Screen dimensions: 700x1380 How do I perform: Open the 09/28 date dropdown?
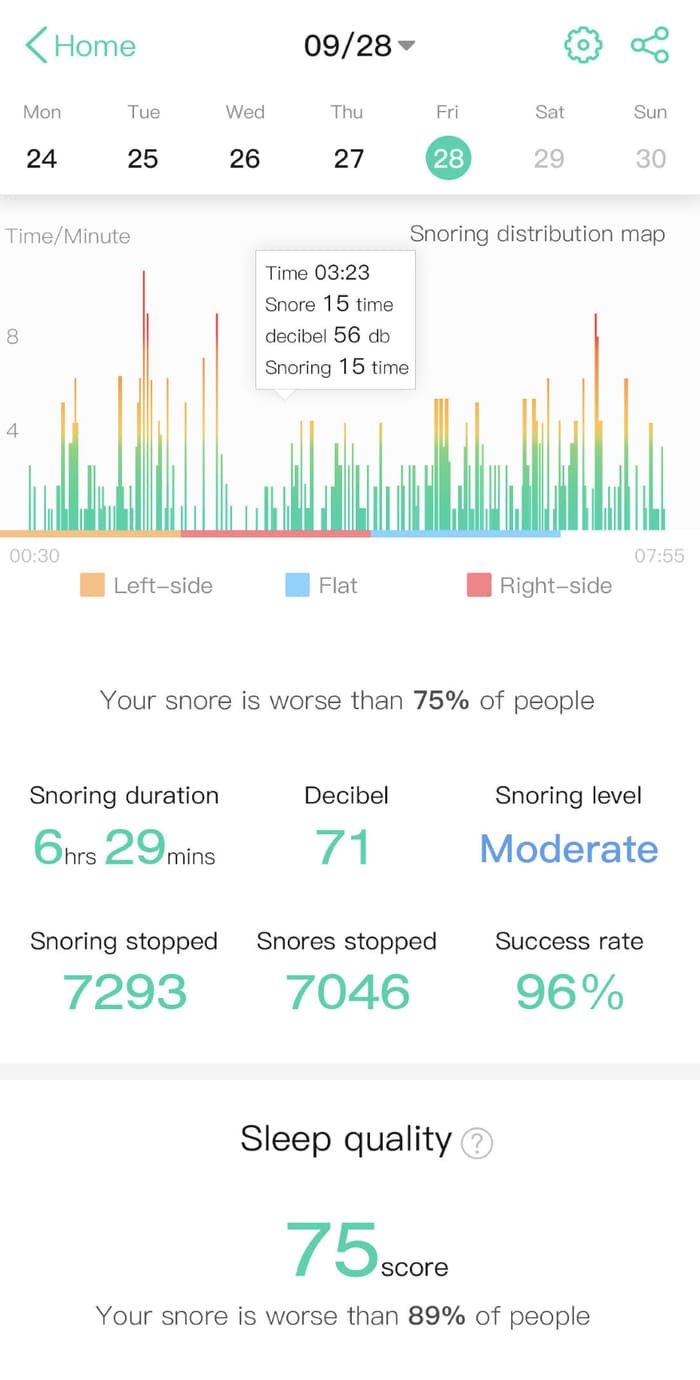[360, 46]
